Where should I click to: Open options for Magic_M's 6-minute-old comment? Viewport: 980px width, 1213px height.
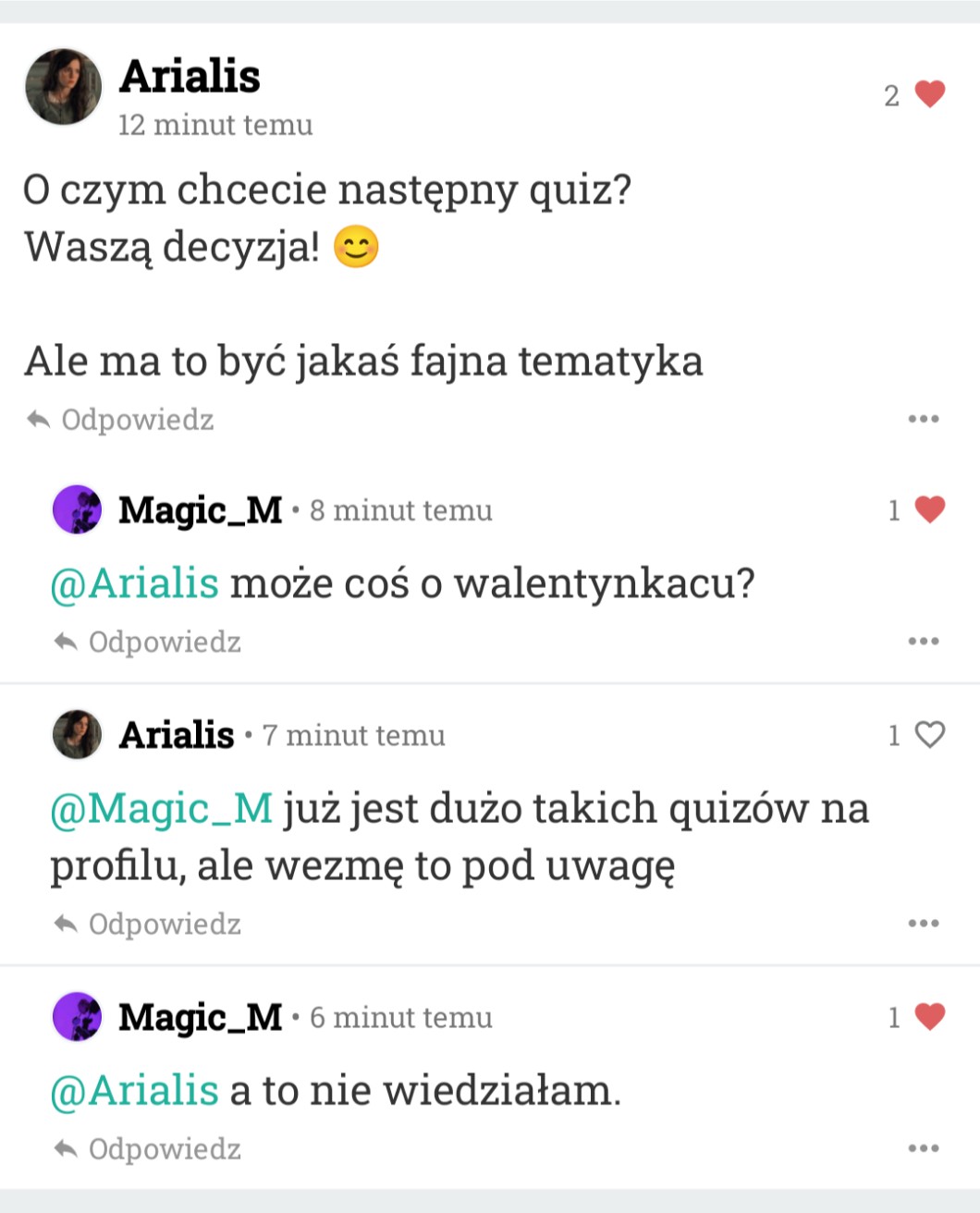[x=923, y=1149]
